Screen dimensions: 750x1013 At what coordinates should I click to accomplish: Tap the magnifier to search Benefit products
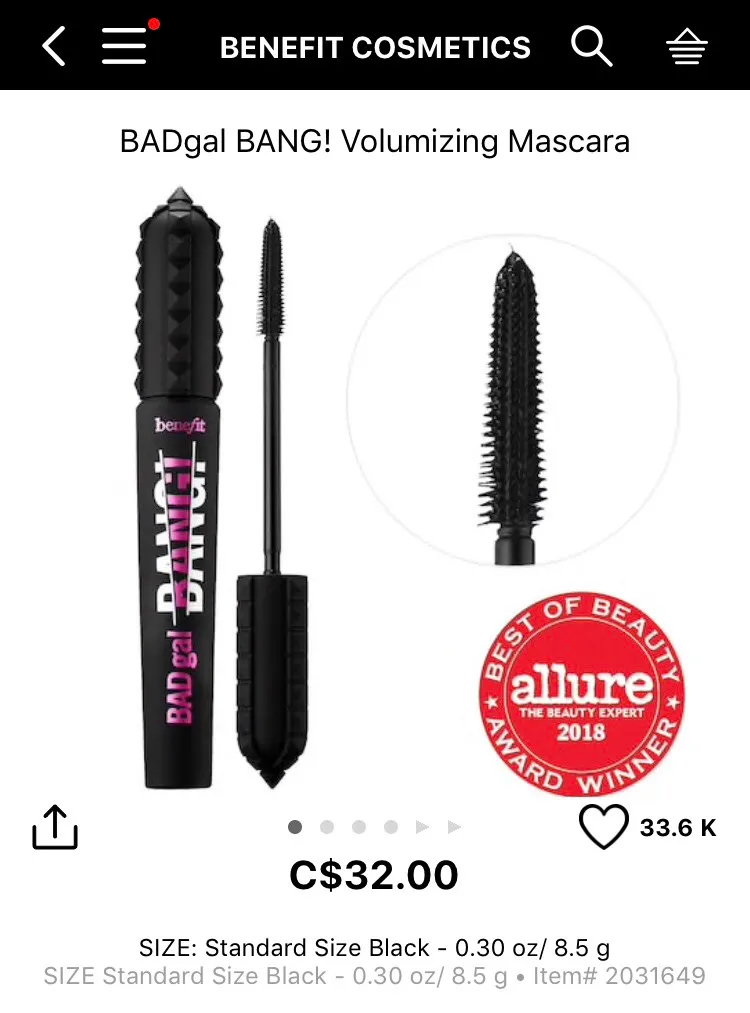coord(591,46)
